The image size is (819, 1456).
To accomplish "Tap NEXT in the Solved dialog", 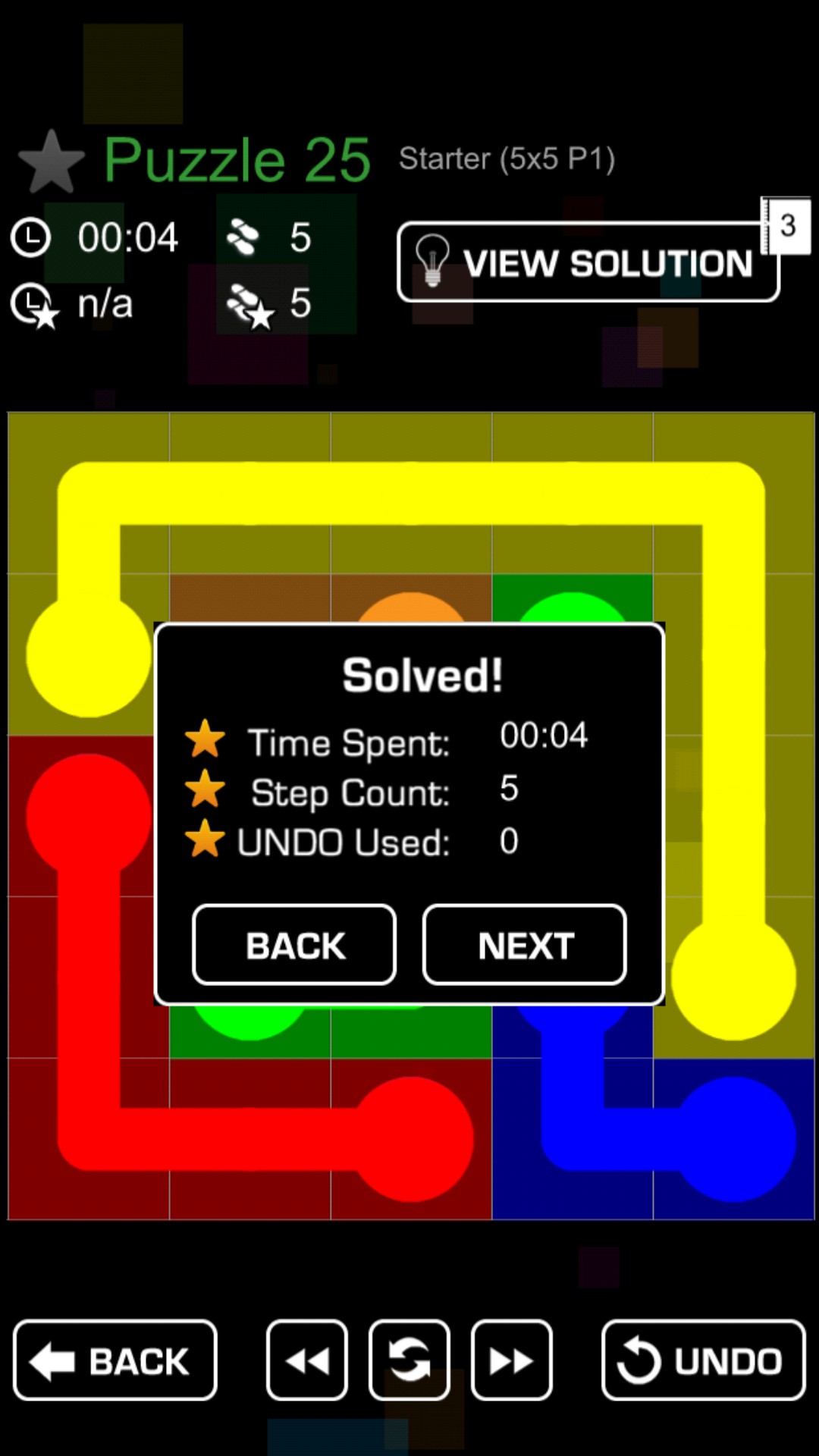I will [x=524, y=945].
